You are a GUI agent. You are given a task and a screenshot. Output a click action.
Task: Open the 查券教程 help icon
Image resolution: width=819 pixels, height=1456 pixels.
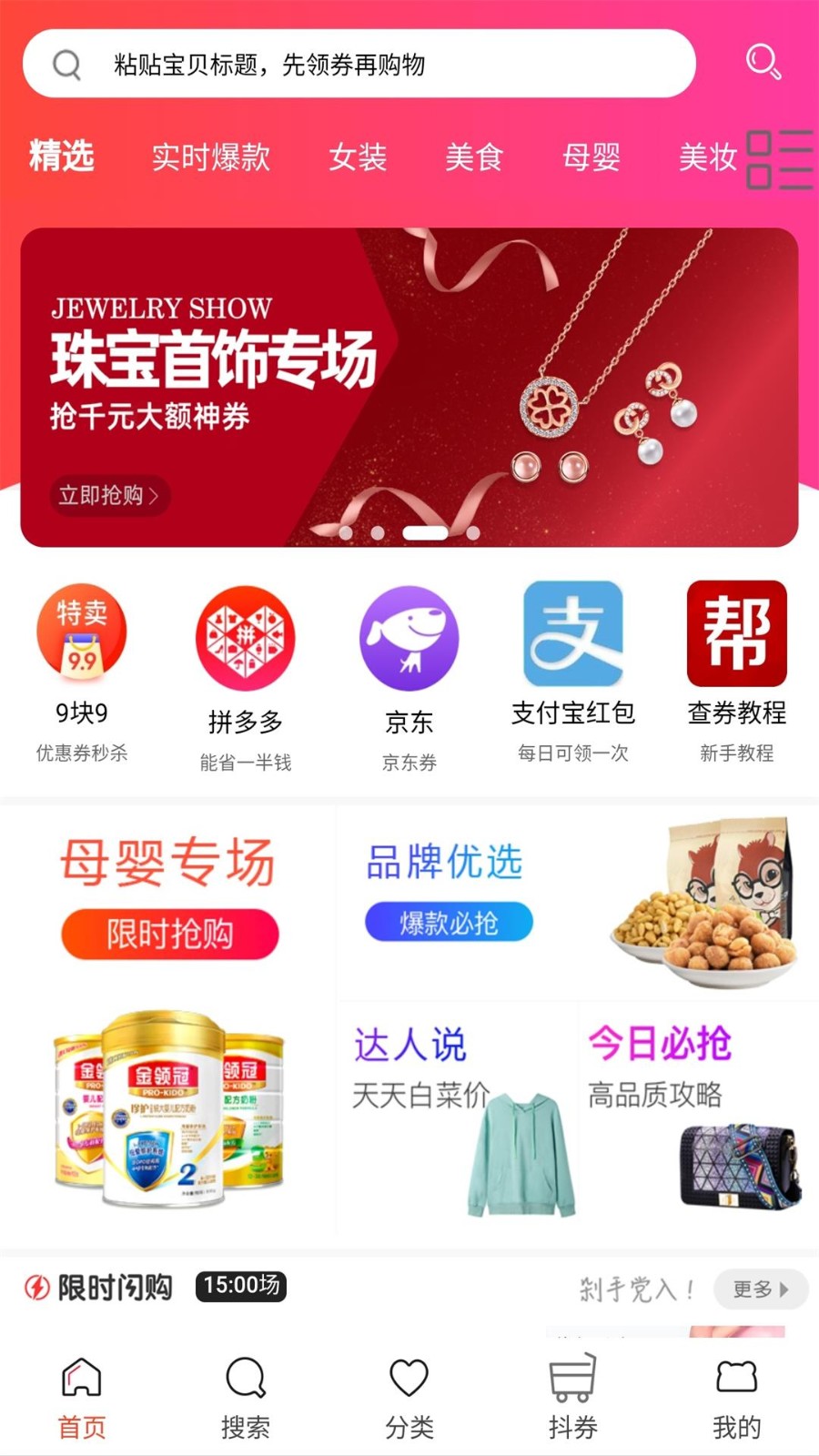coord(737,637)
